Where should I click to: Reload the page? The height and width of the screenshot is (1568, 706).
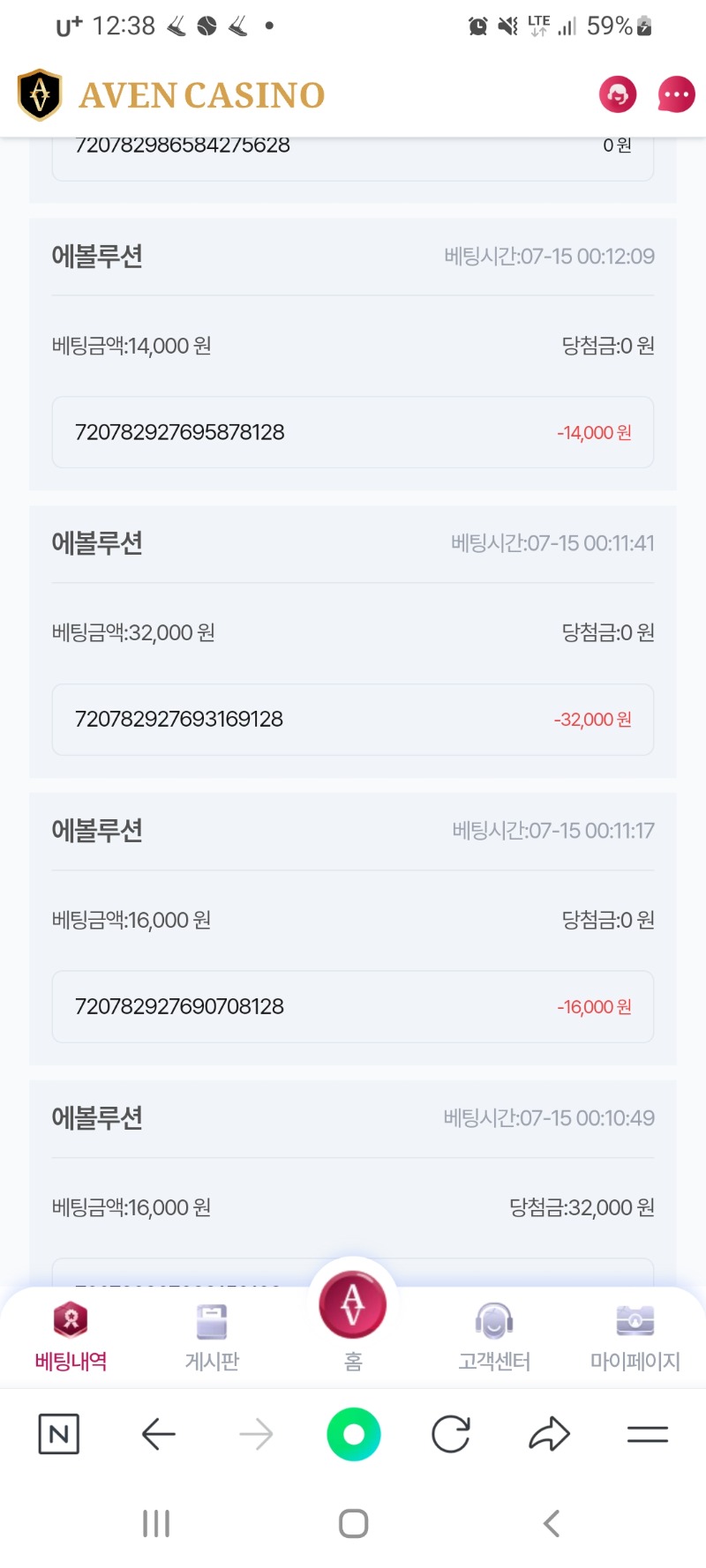tap(451, 1434)
